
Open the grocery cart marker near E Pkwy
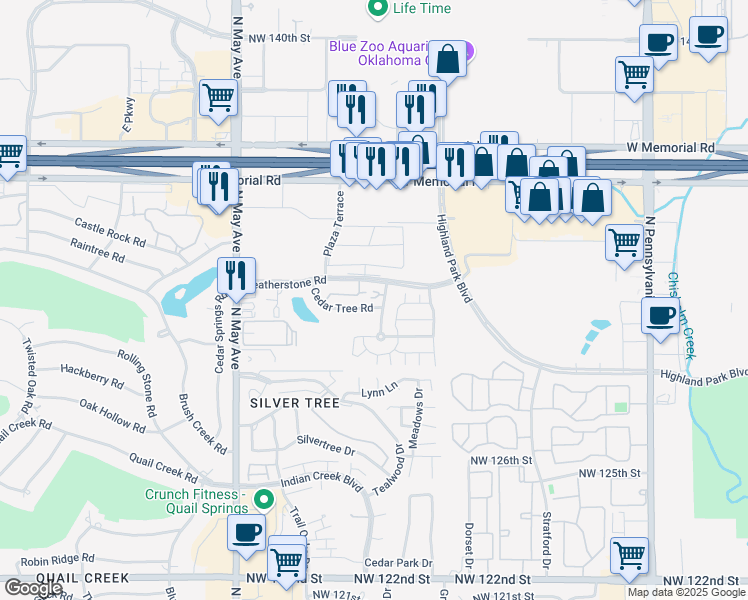[218, 99]
